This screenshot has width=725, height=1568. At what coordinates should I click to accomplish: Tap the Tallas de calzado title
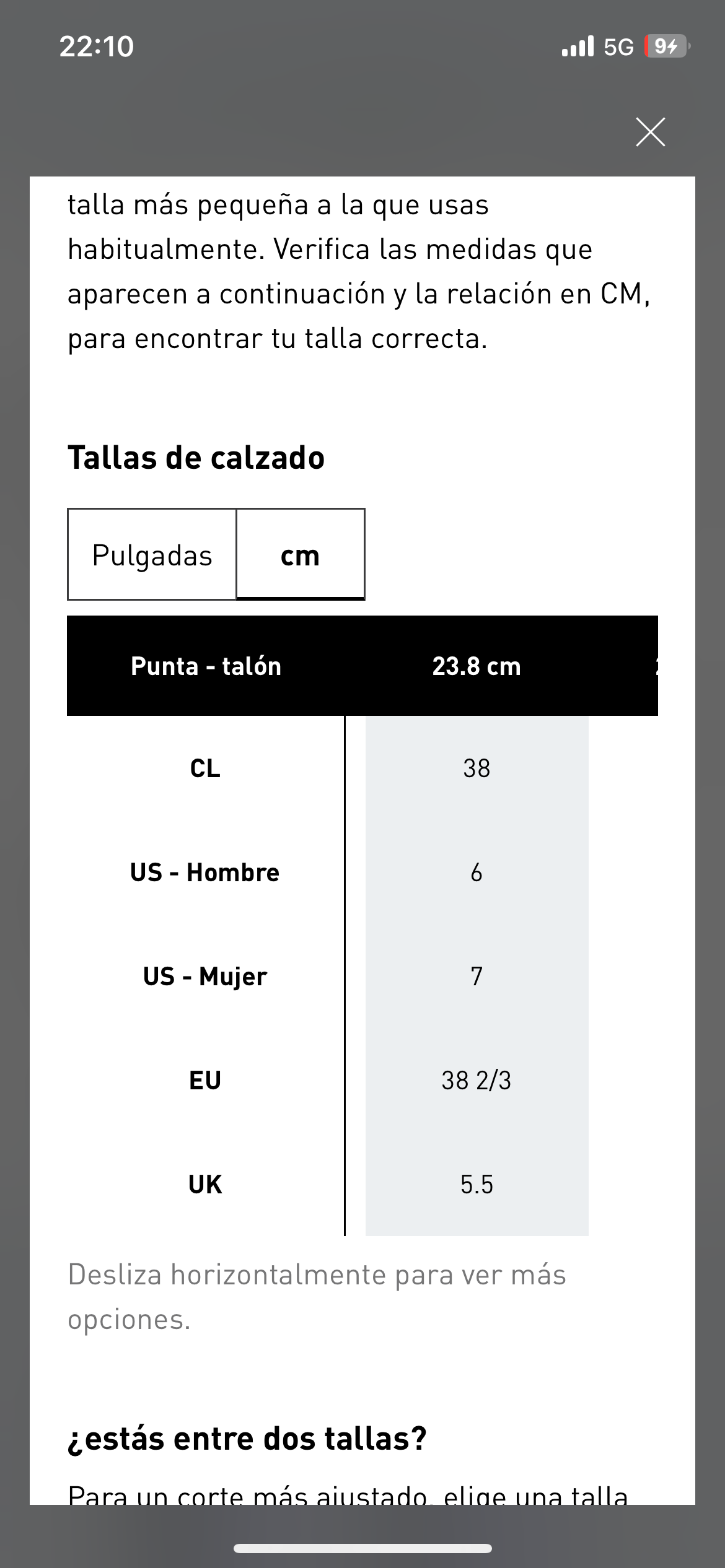pos(196,457)
